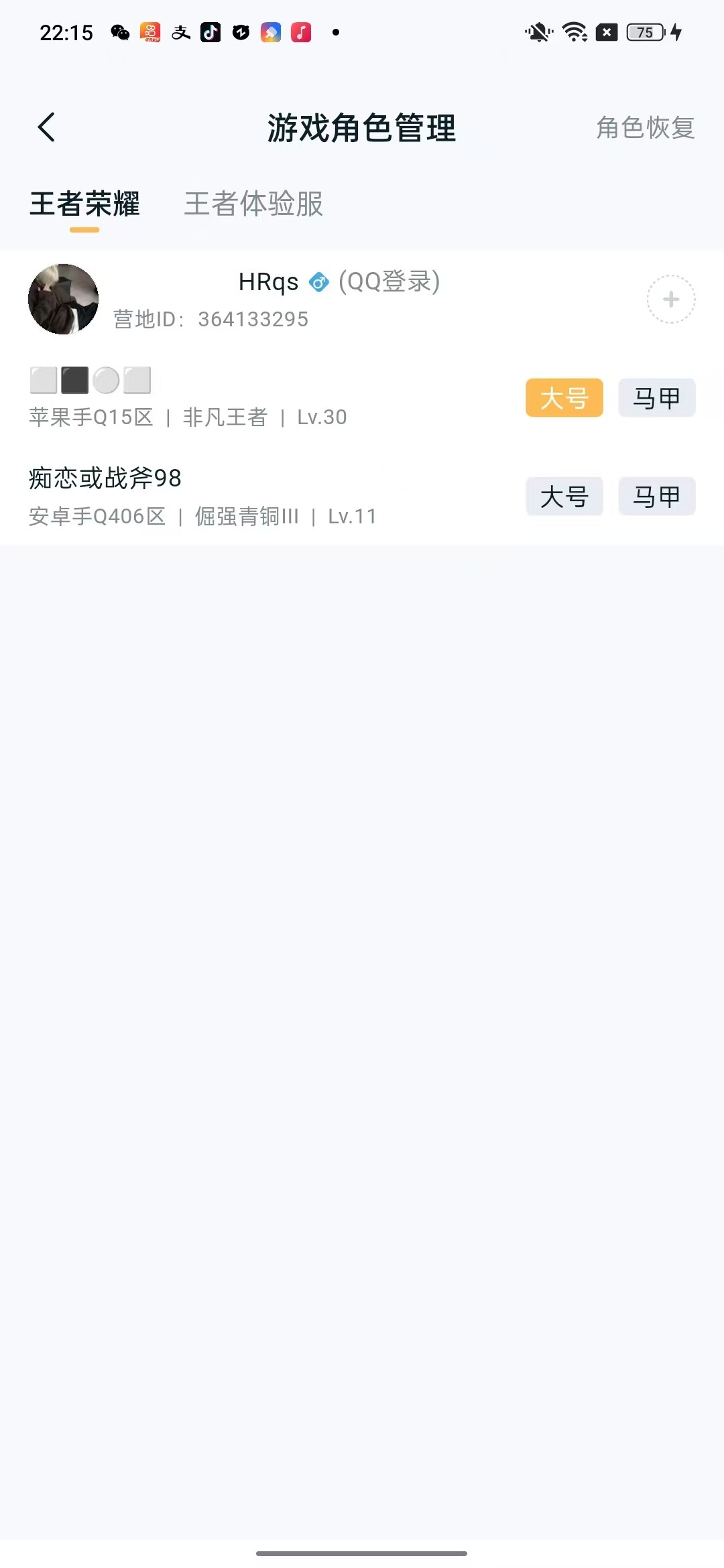Click the back arrow on top left
Screen dimensions: 724x1568
(47, 127)
